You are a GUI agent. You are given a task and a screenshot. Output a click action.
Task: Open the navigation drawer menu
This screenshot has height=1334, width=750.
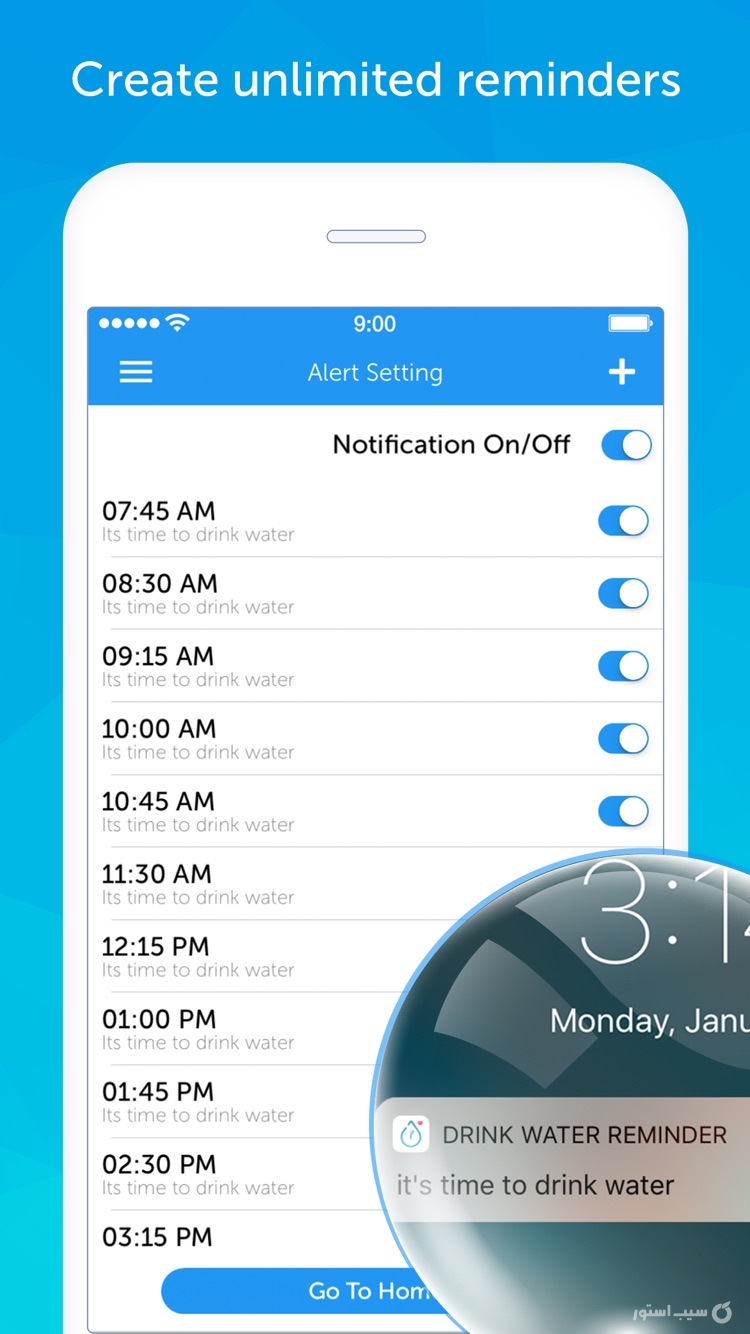(x=136, y=371)
